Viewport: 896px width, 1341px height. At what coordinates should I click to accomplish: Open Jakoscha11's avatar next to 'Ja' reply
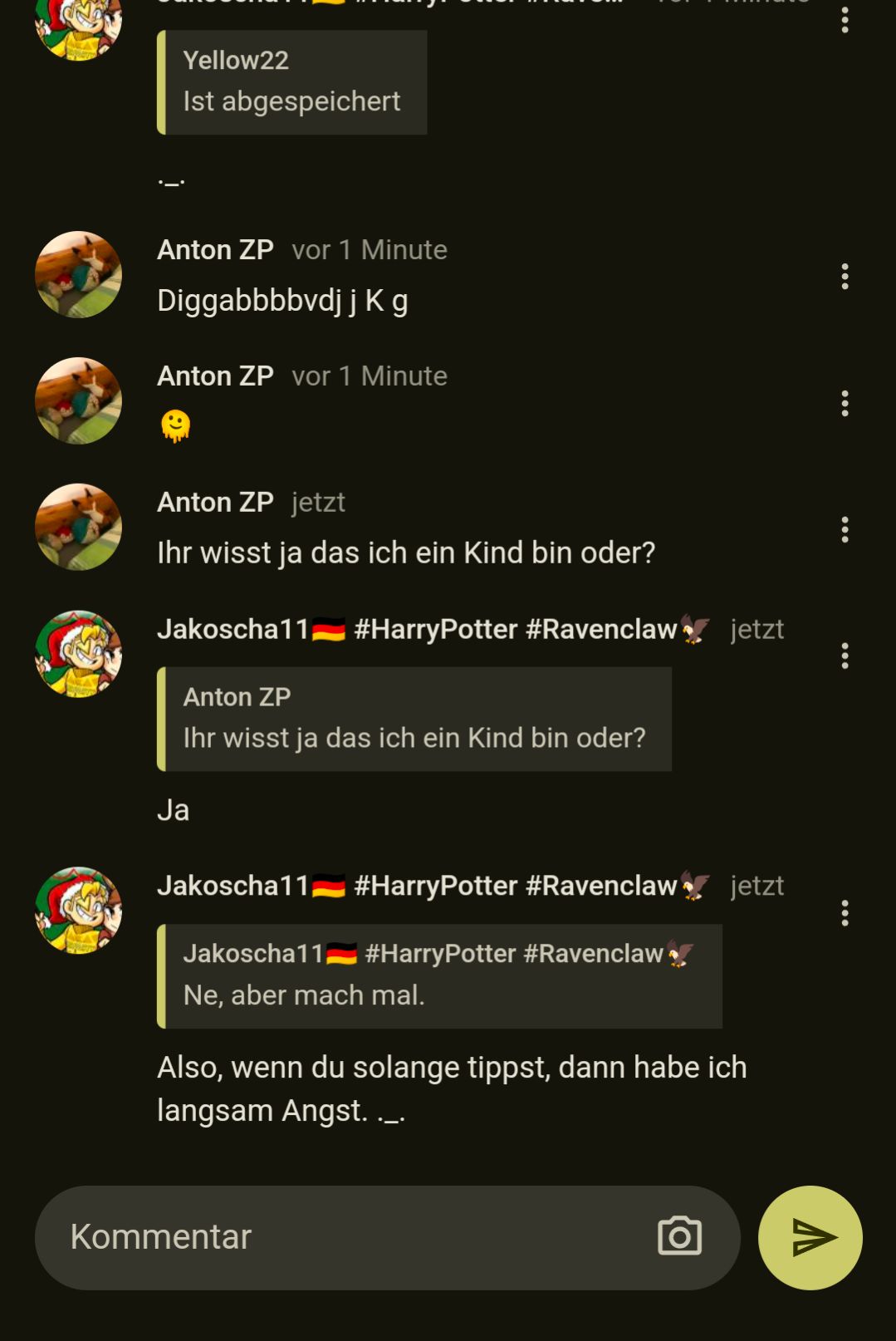point(78,654)
